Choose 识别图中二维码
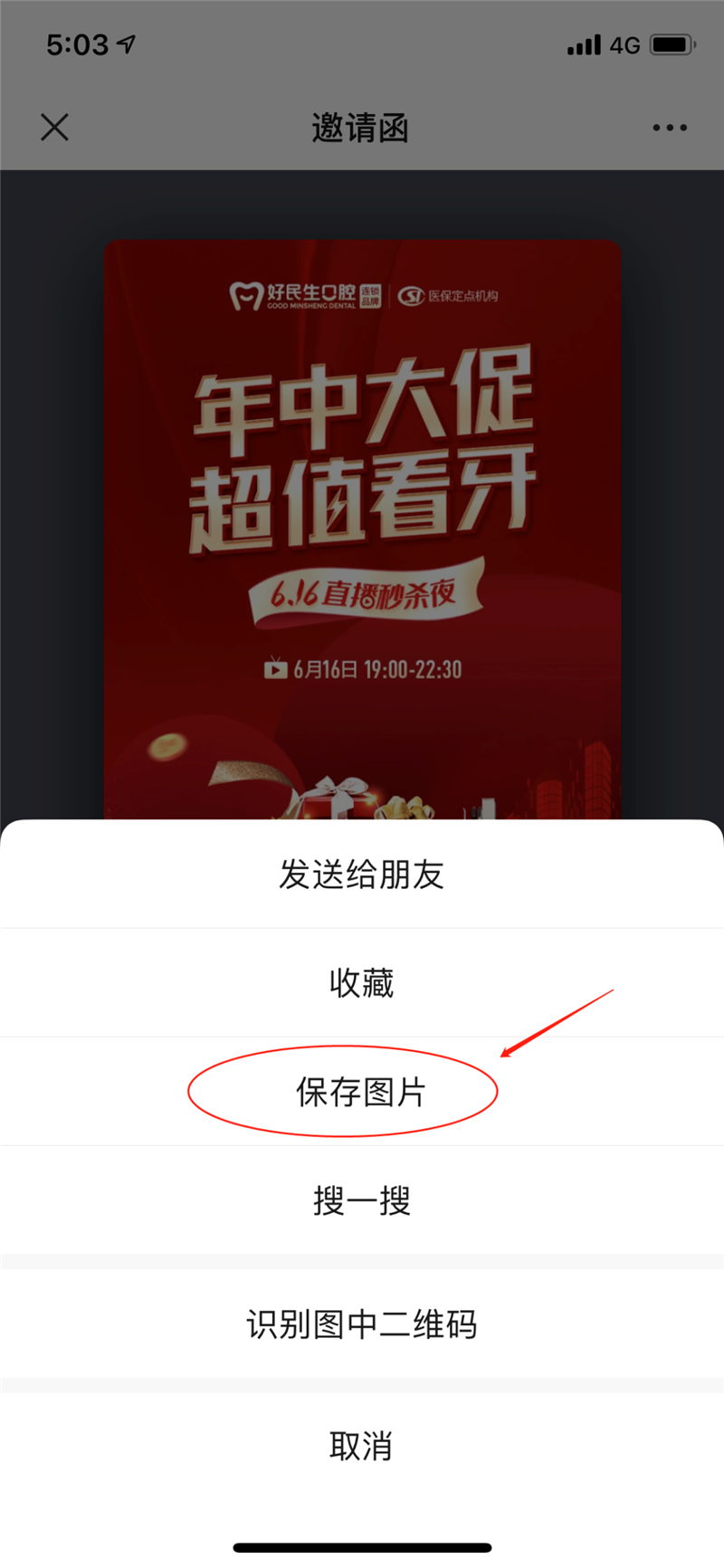This screenshot has height=1568, width=724. pos(362,1324)
